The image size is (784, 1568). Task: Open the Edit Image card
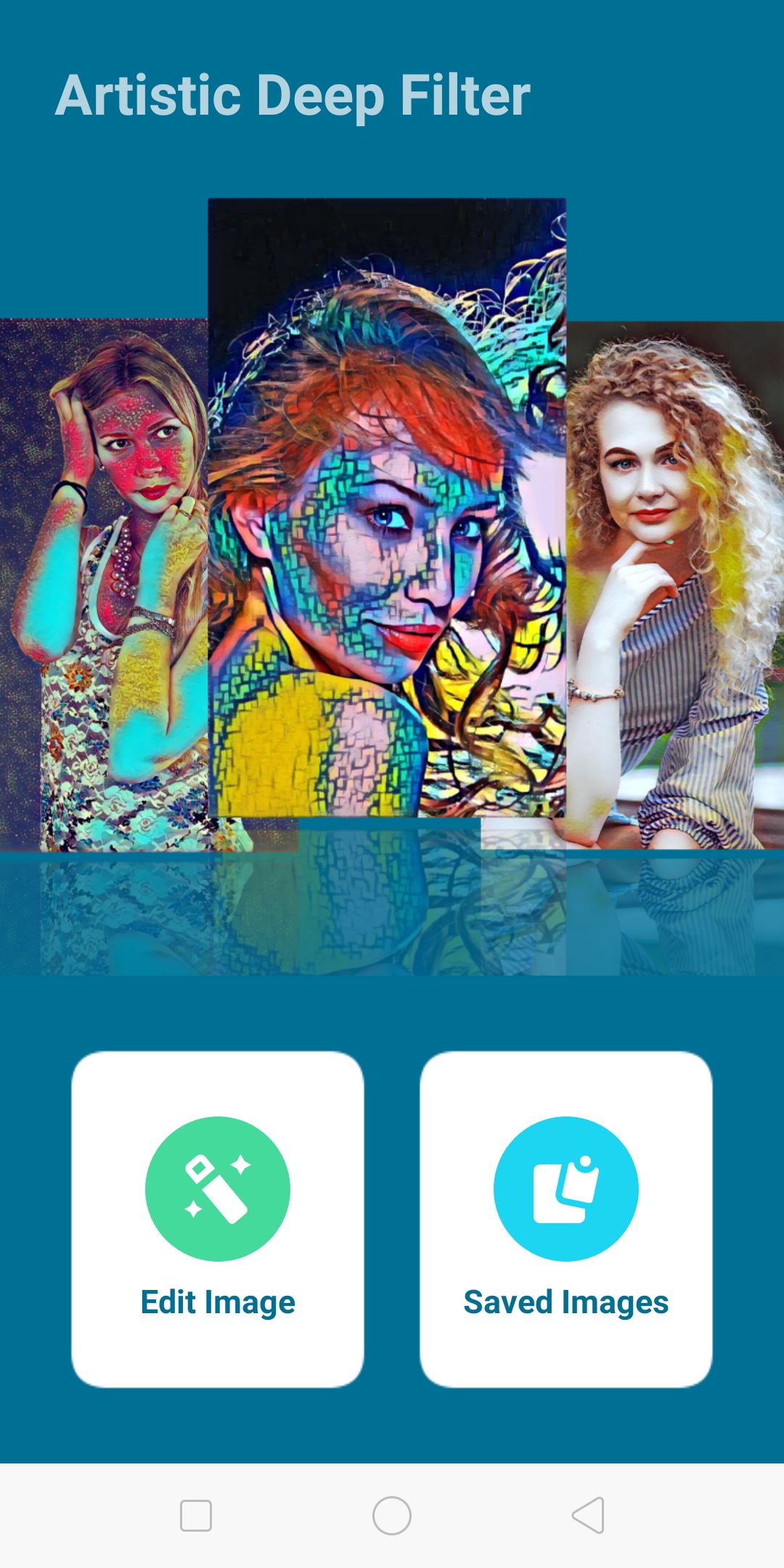(x=218, y=1220)
